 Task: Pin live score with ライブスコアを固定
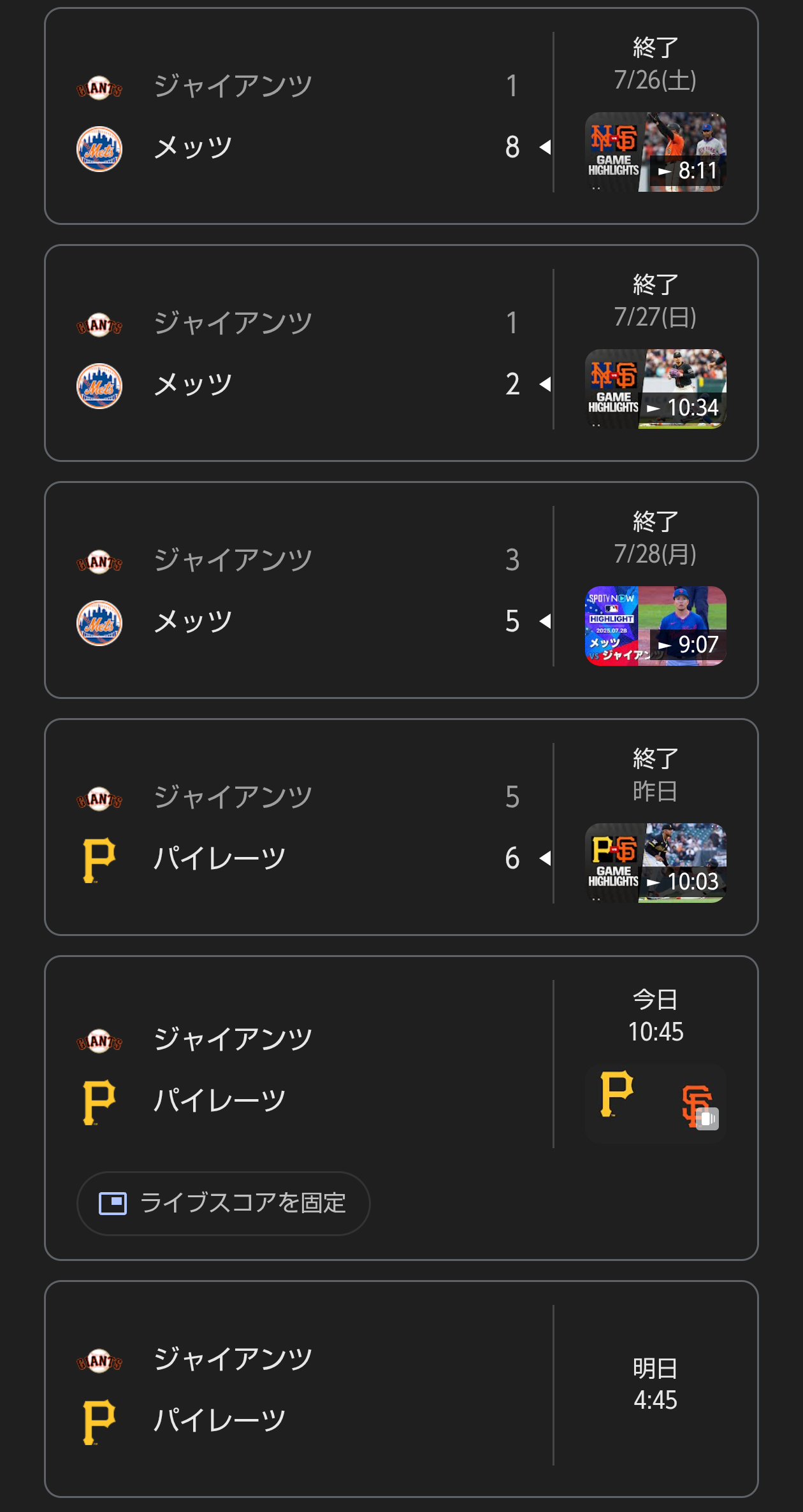coord(223,1203)
